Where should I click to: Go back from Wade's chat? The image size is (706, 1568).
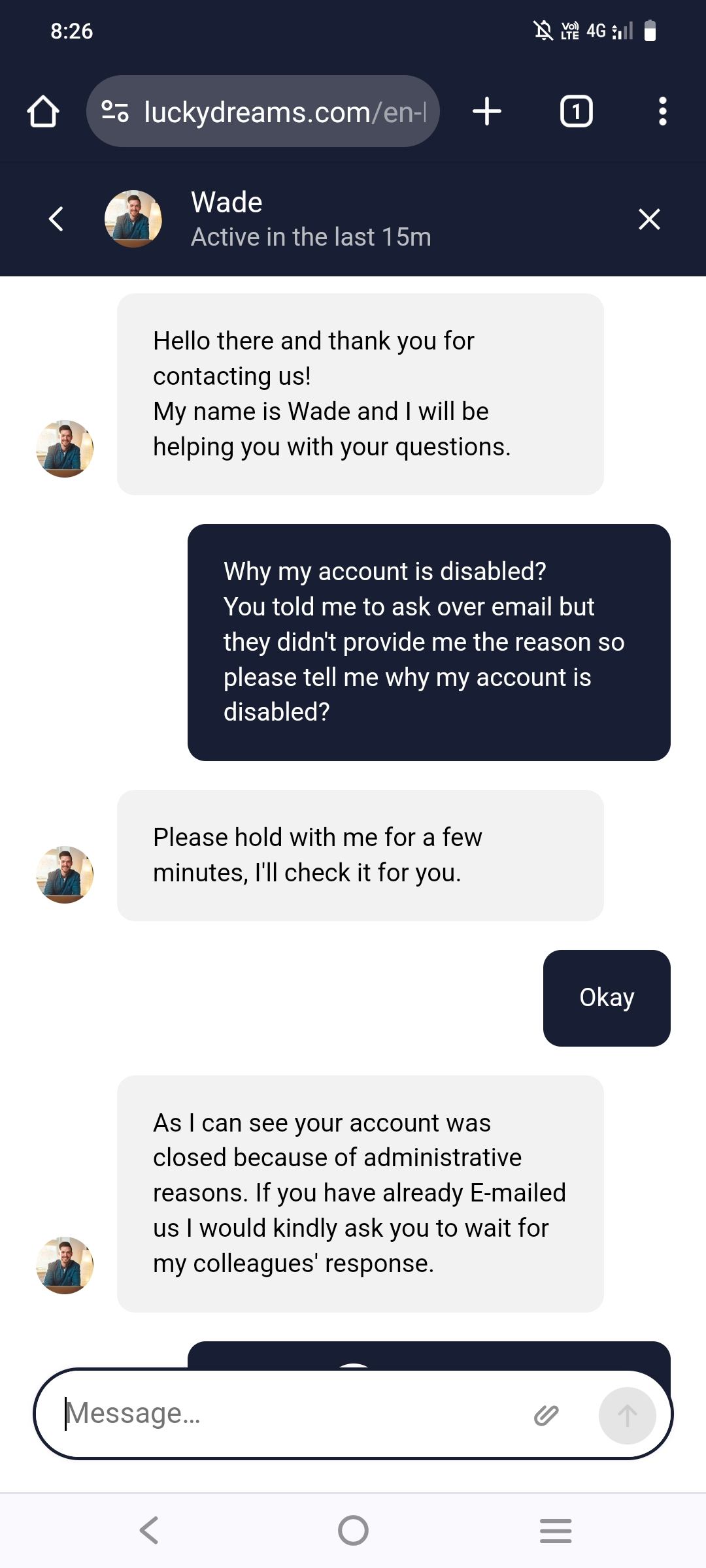click(x=57, y=219)
